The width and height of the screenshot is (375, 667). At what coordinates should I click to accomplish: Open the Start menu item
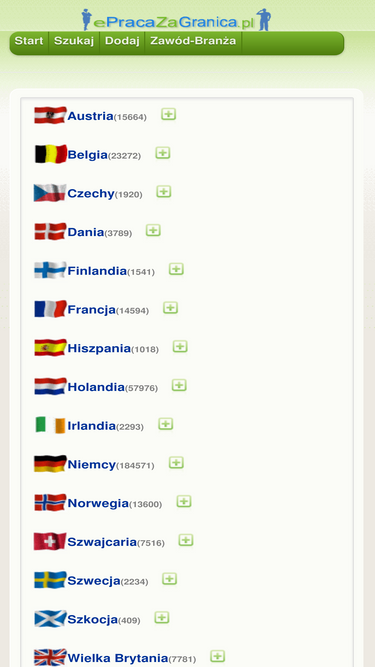coord(29,41)
